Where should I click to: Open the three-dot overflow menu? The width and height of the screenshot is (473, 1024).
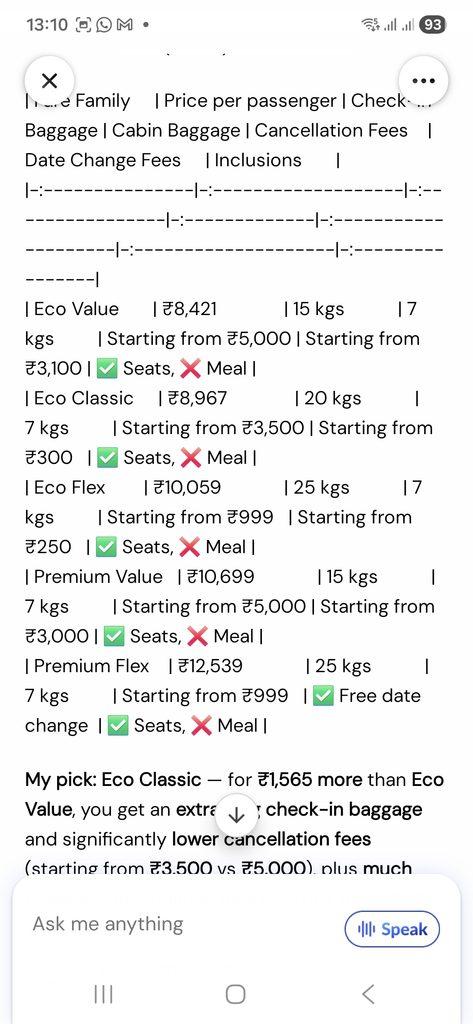[x=423, y=81]
